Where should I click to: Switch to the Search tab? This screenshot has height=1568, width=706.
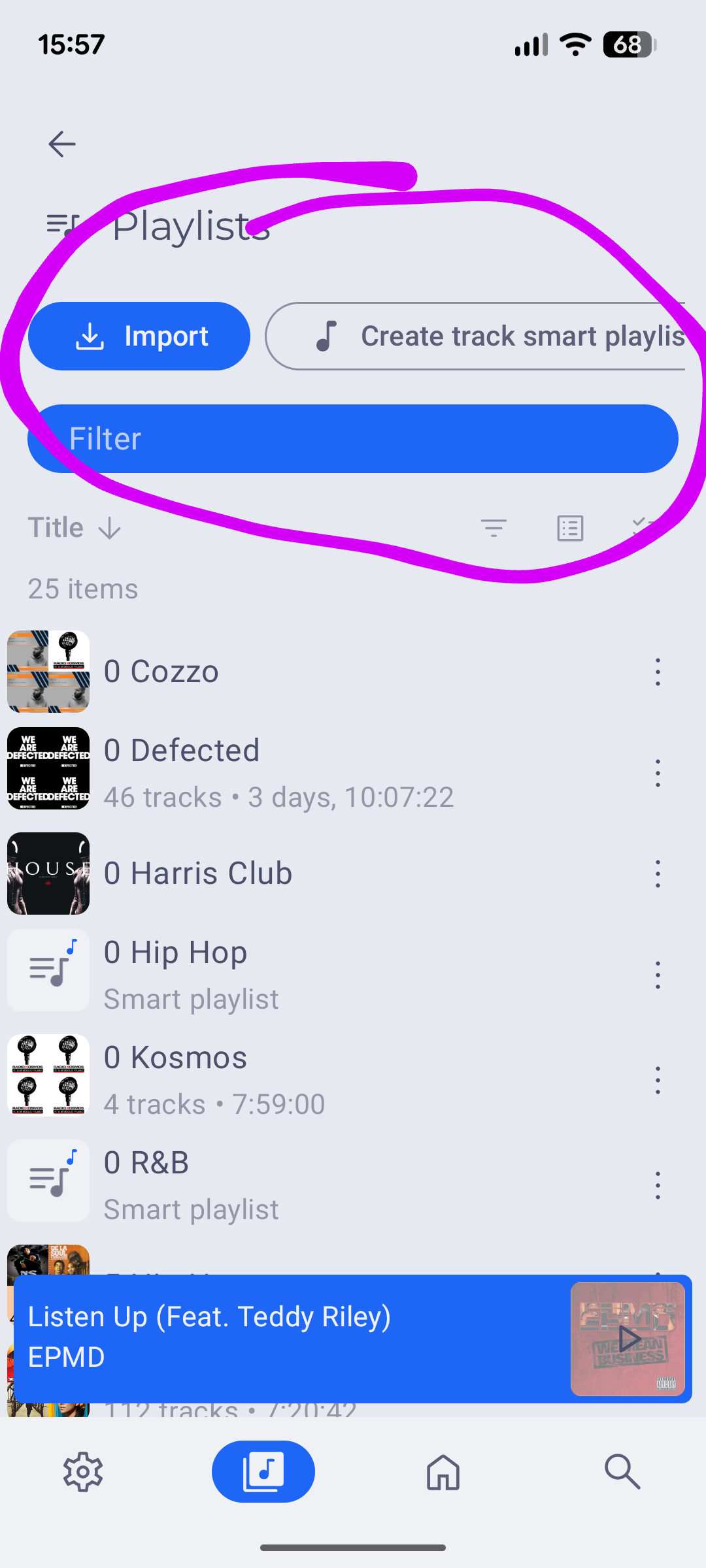(x=622, y=1471)
